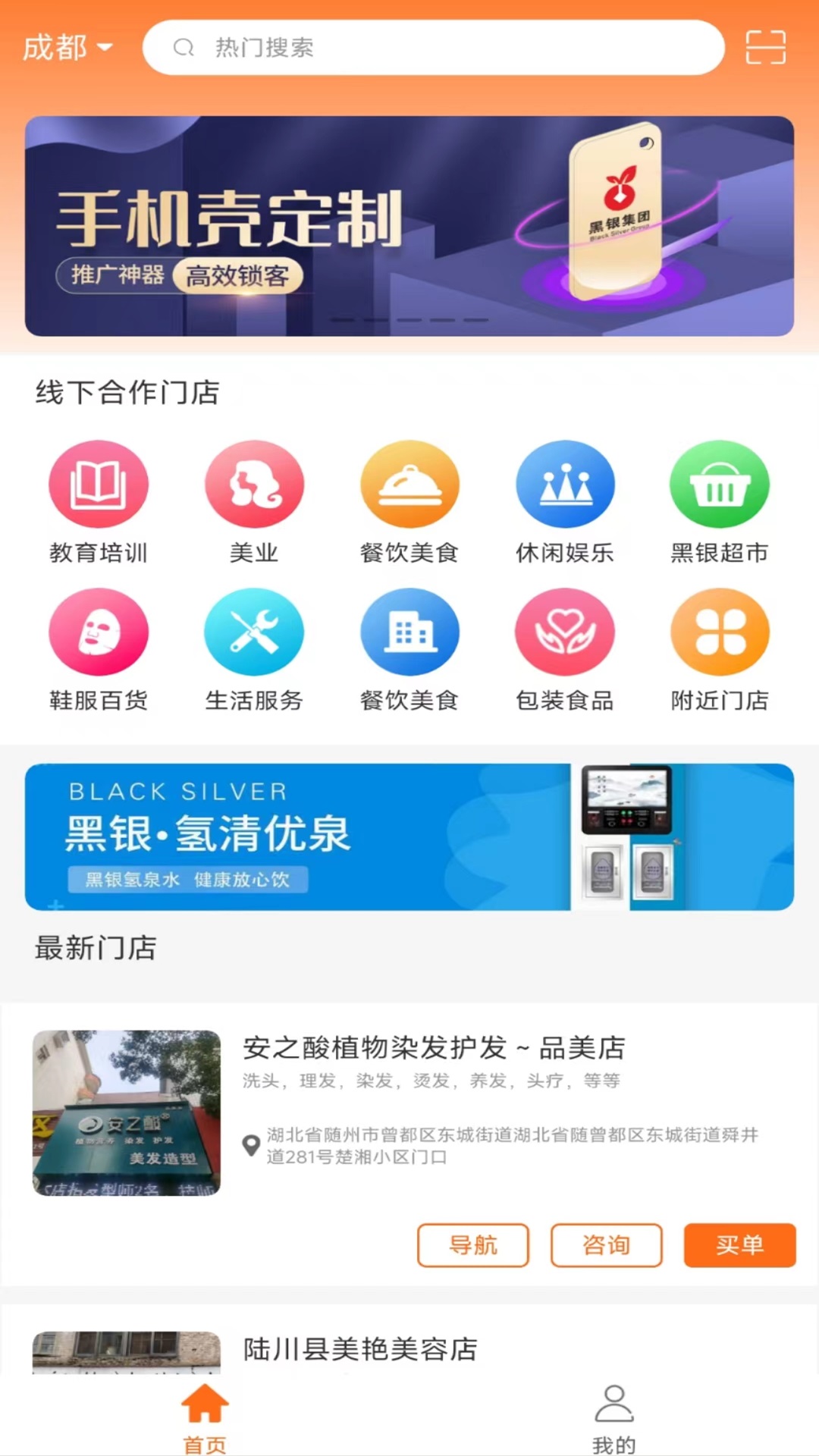Click the 导航 button for 安之酸 store
The image size is (819, 1456).
[x=472, y=1246]
